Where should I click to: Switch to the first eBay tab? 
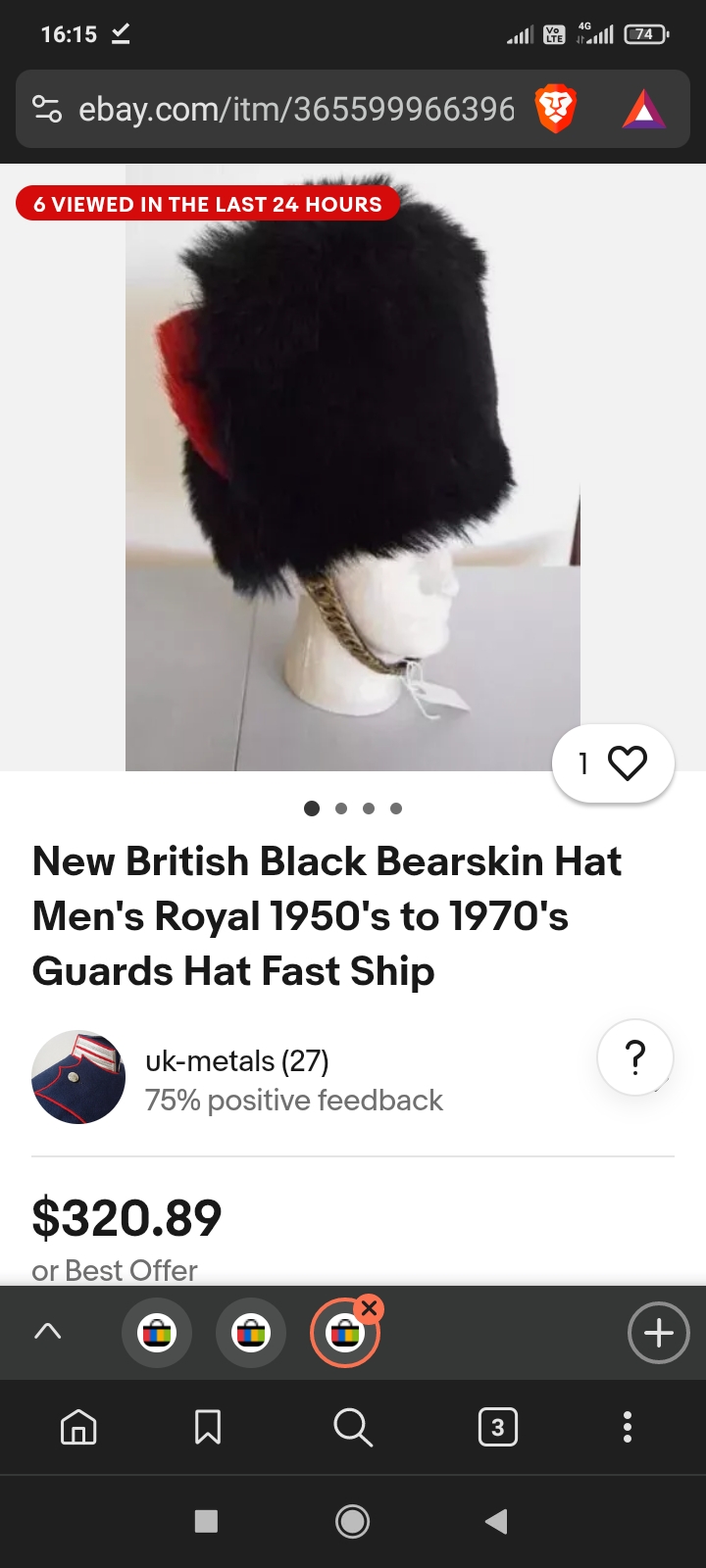click(157, 1333)
